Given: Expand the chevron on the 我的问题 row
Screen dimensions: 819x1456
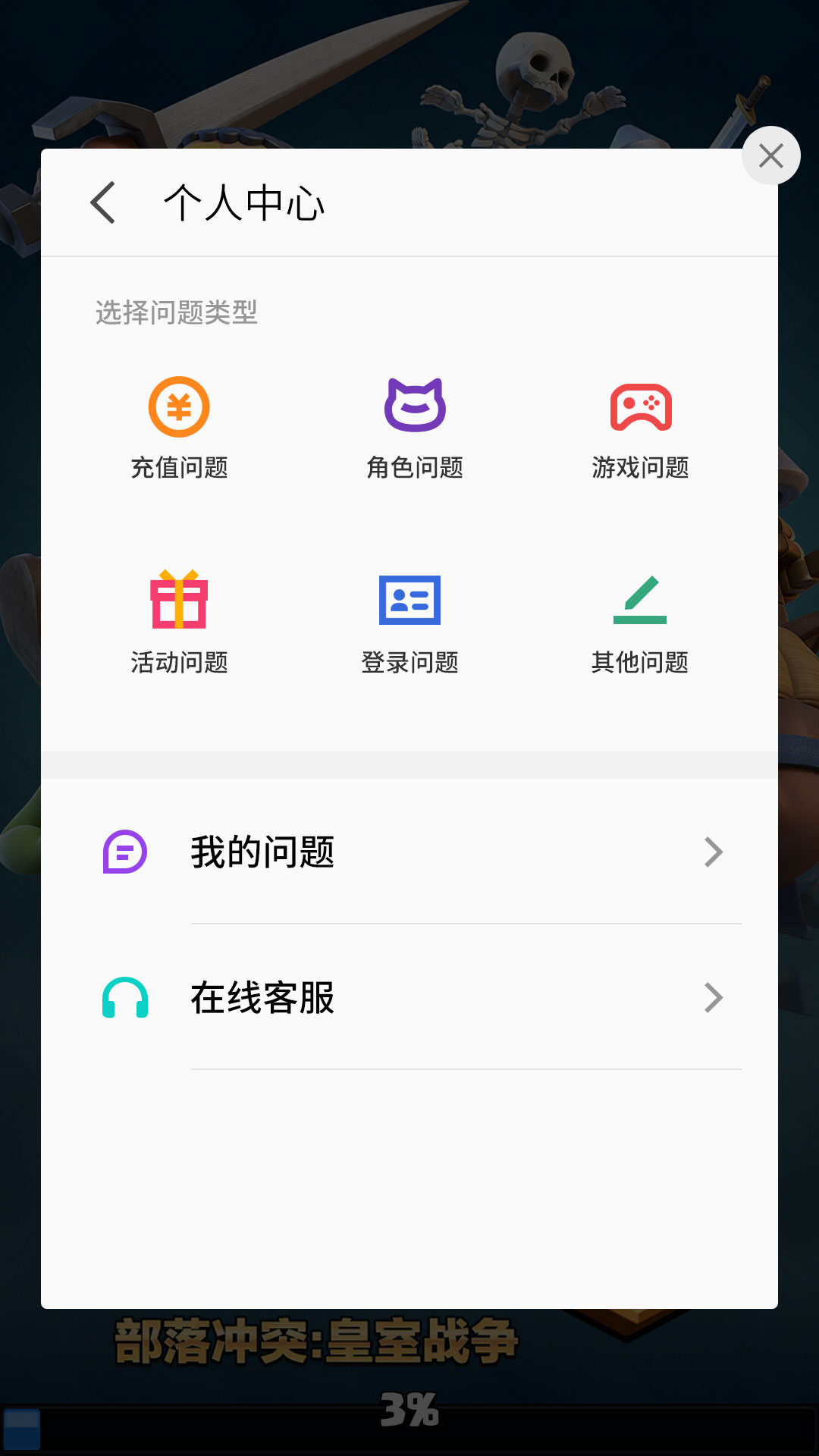Looking at the screenshot, I should coord(714,852).
